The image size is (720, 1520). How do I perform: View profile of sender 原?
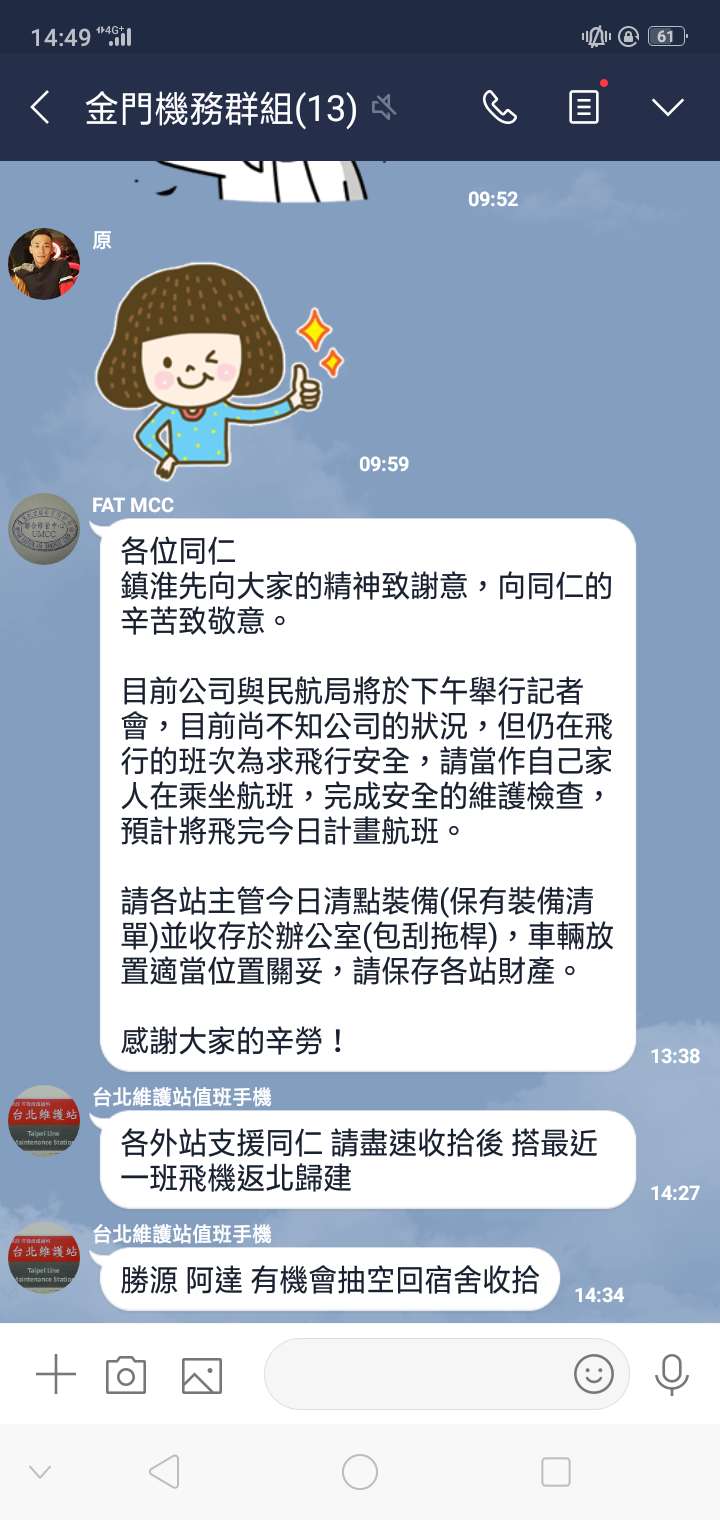tap(44, 264)
